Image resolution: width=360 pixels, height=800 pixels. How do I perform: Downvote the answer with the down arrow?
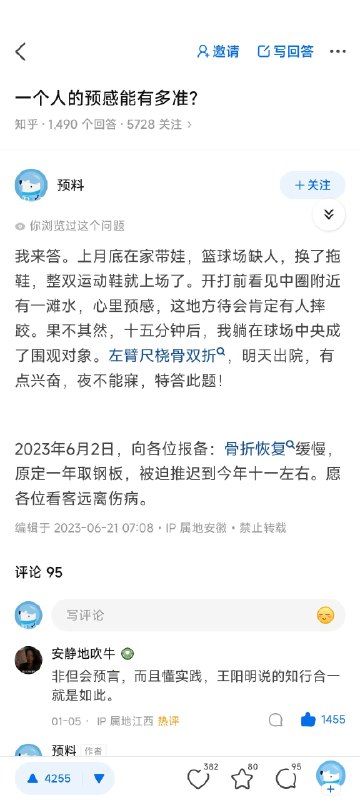click(99, 779)
